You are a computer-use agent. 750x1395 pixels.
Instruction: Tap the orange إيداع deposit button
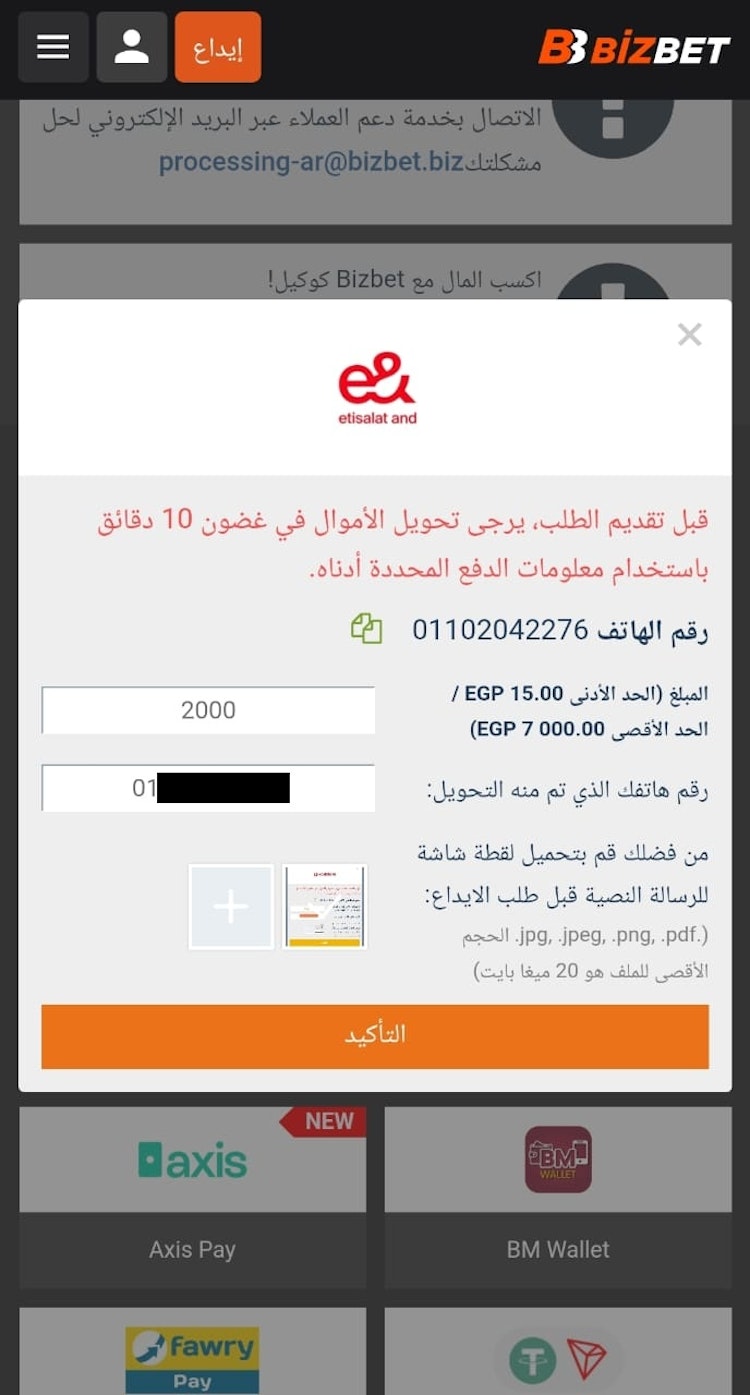(218, 47)
